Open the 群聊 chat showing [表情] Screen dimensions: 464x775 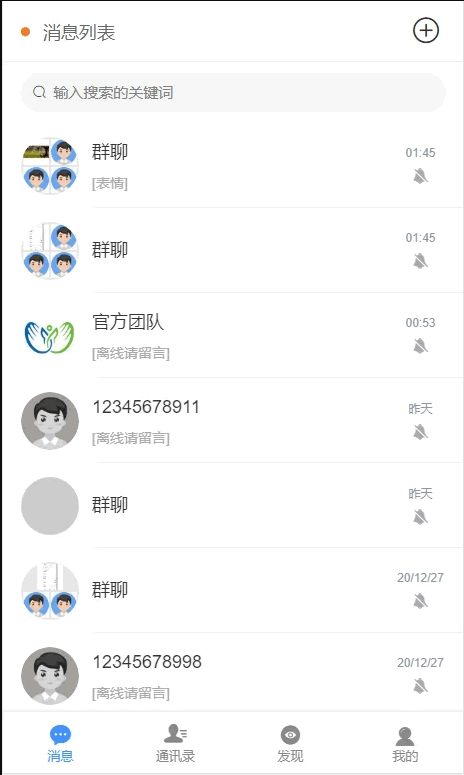click(x=232, y=166)
